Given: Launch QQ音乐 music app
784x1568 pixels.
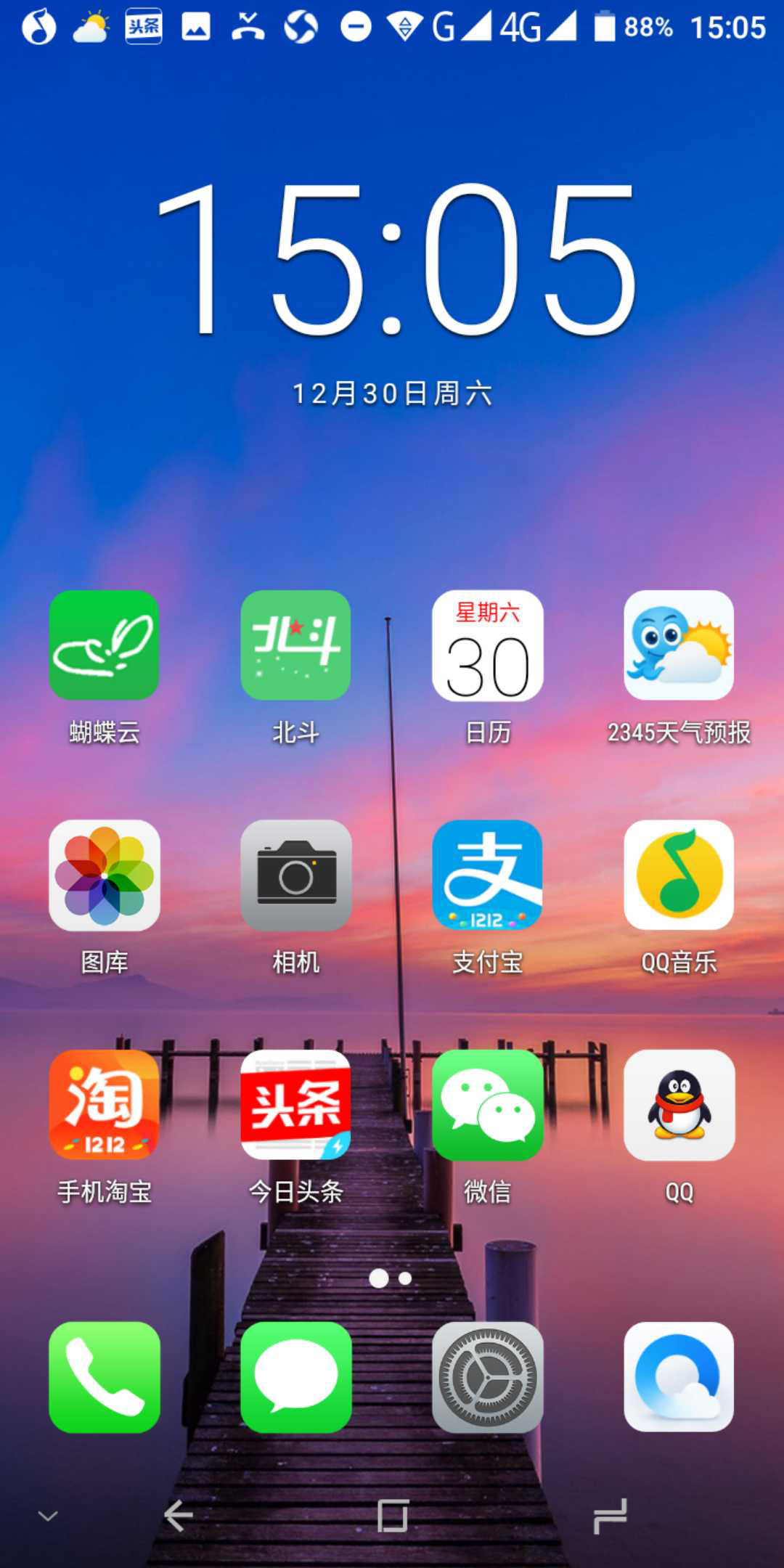Looking at the screenshot, I should tap(679, 875).
